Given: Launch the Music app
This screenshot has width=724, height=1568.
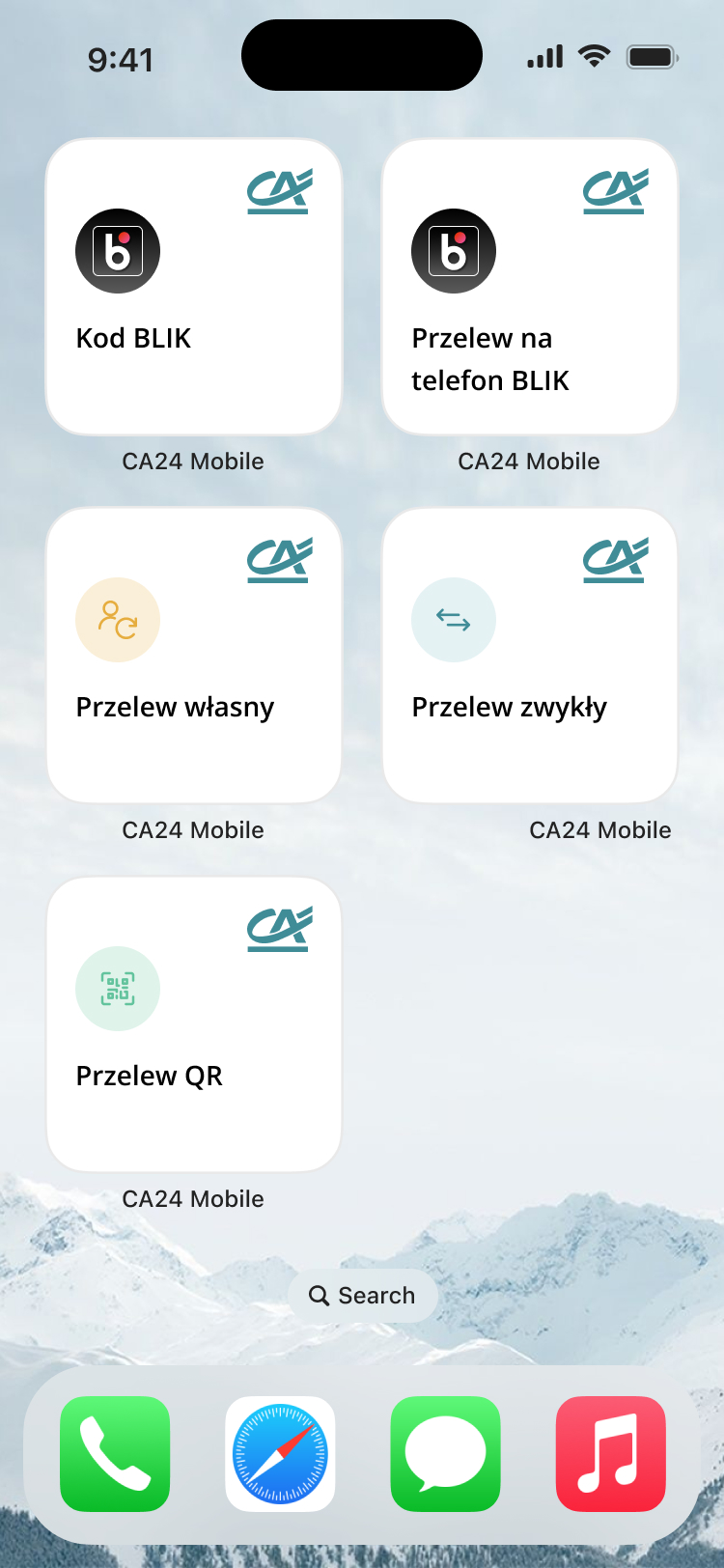Looking at the screenshot, I should [610, 1454].
